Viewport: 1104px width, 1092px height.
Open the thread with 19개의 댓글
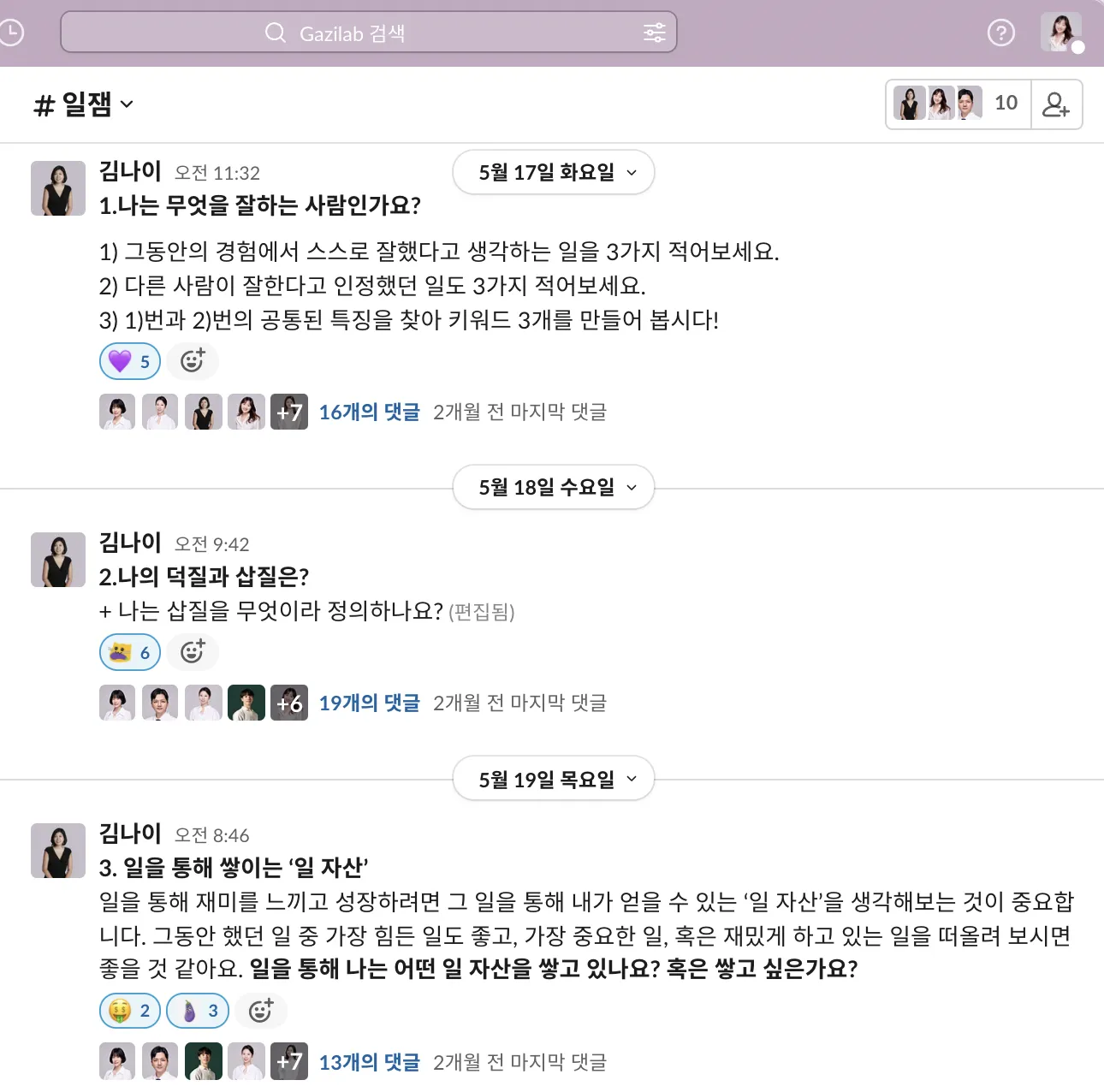370,703
